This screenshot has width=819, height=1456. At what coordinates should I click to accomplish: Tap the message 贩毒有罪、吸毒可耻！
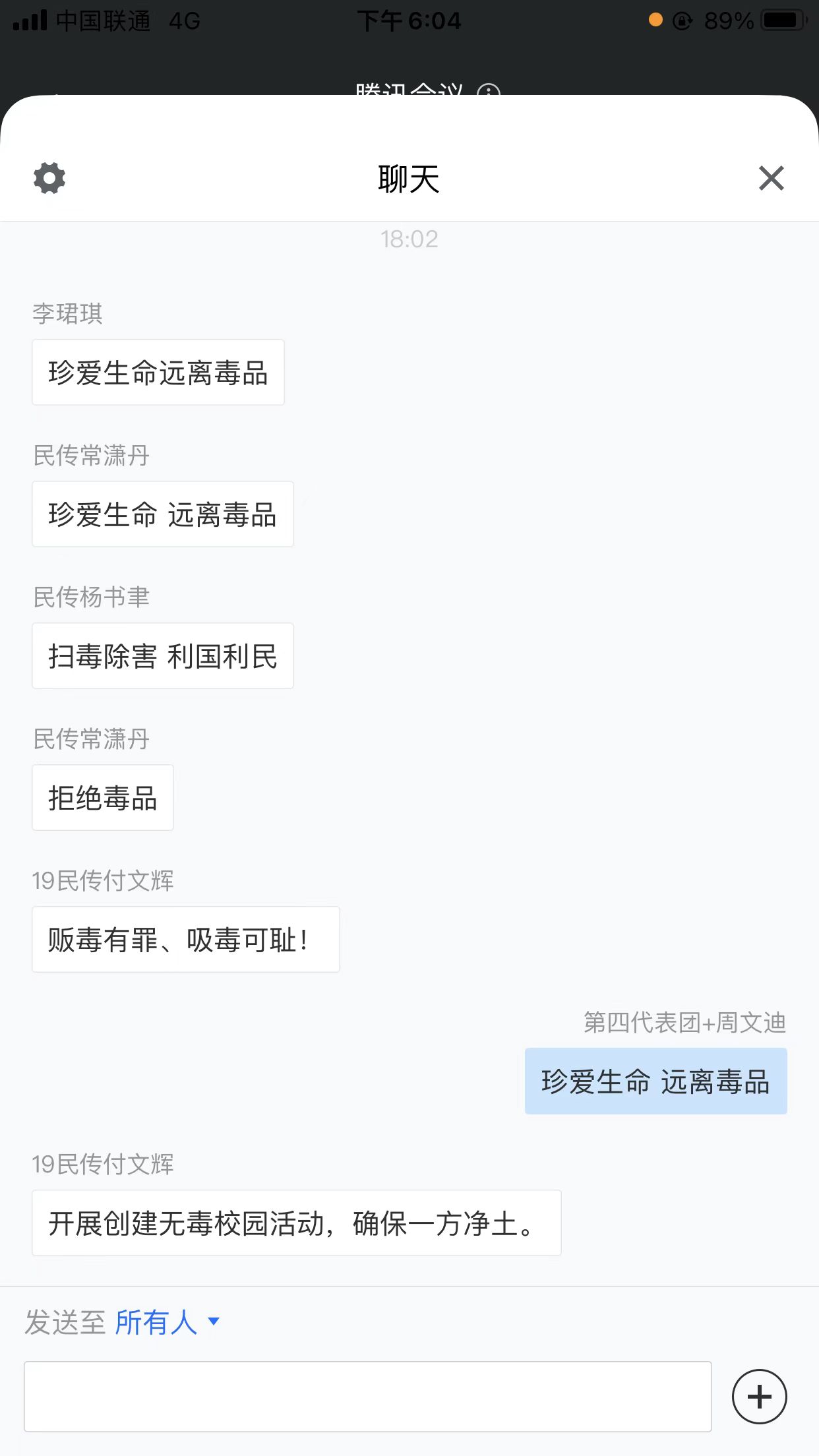point(185,939)
